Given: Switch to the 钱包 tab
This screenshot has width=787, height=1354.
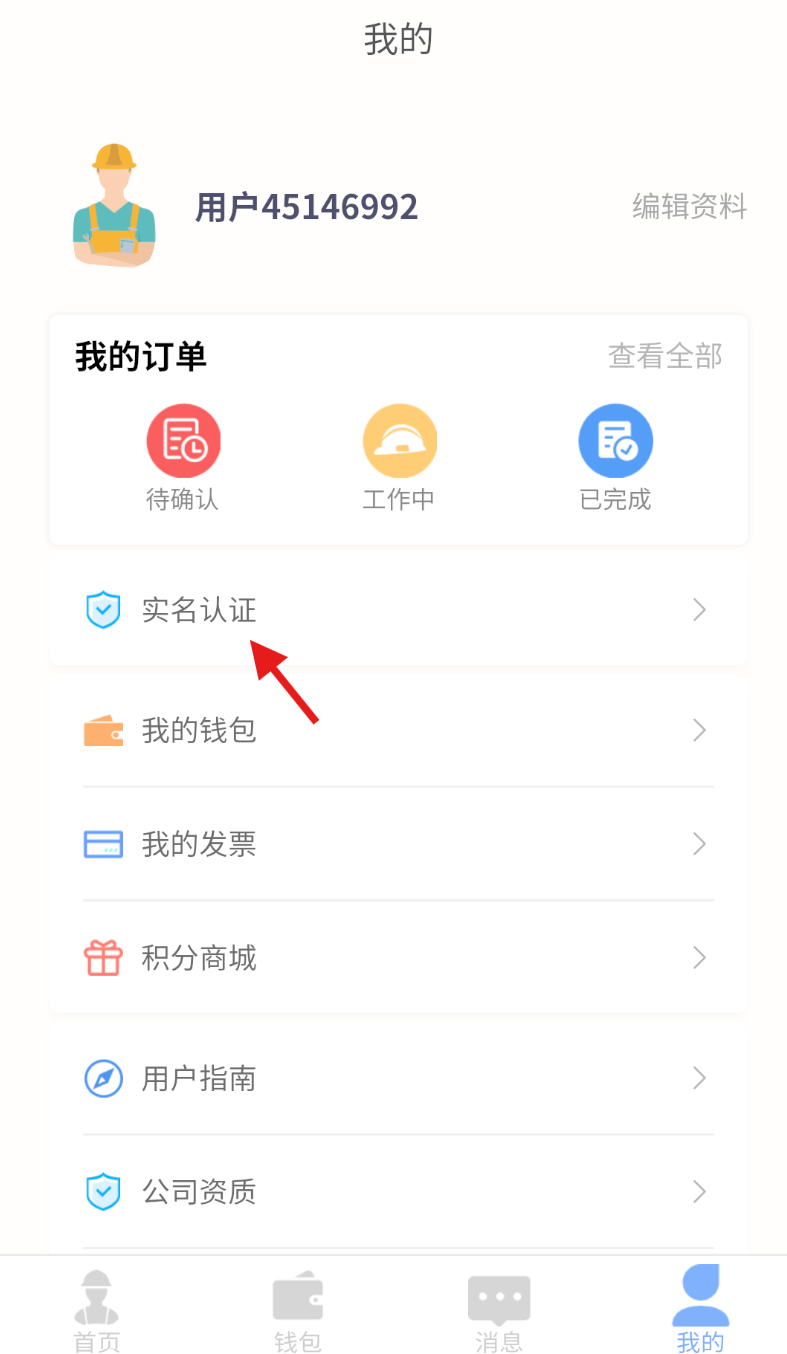Looking at the screenshot, I should click(x=298, y=1311).
